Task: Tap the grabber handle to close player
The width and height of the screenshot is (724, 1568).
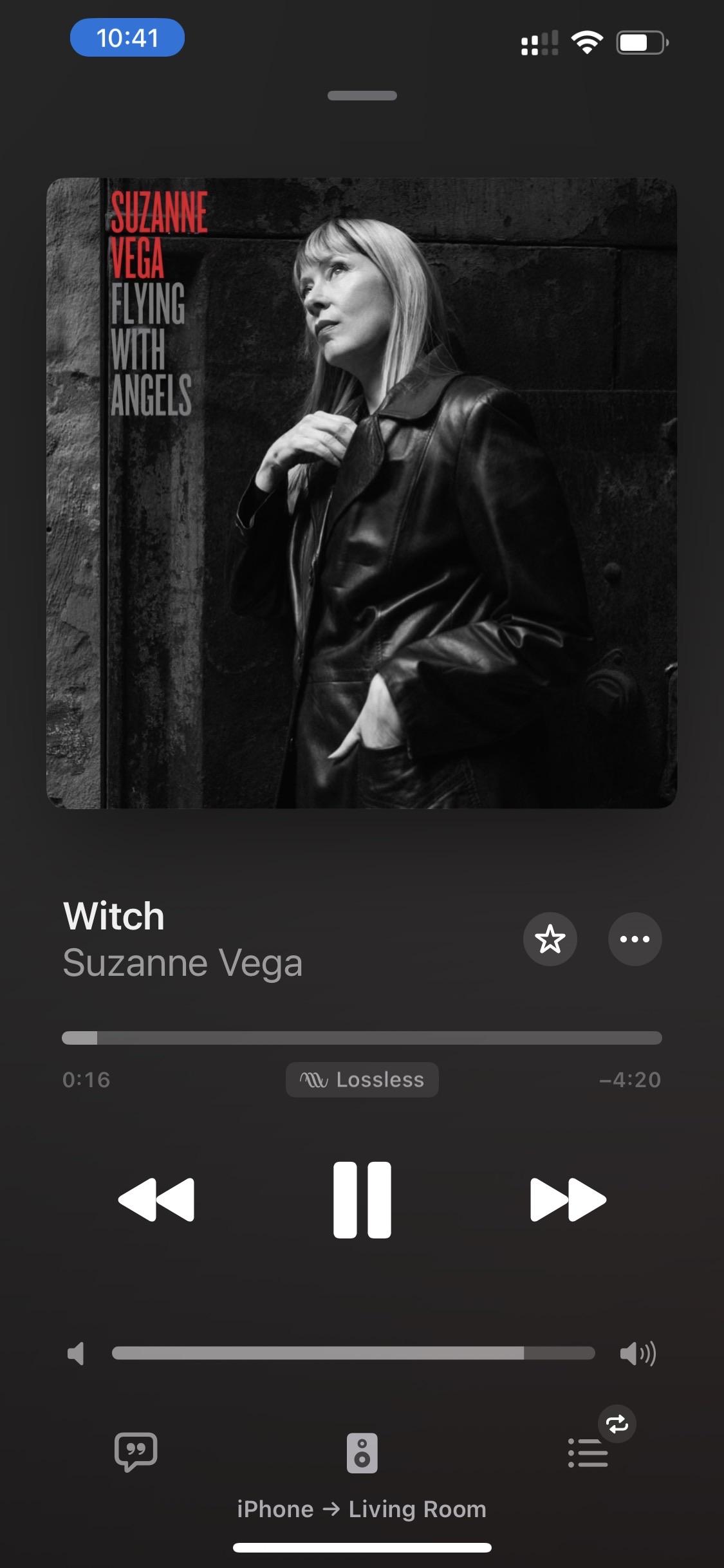Action: tap(362, 95)
